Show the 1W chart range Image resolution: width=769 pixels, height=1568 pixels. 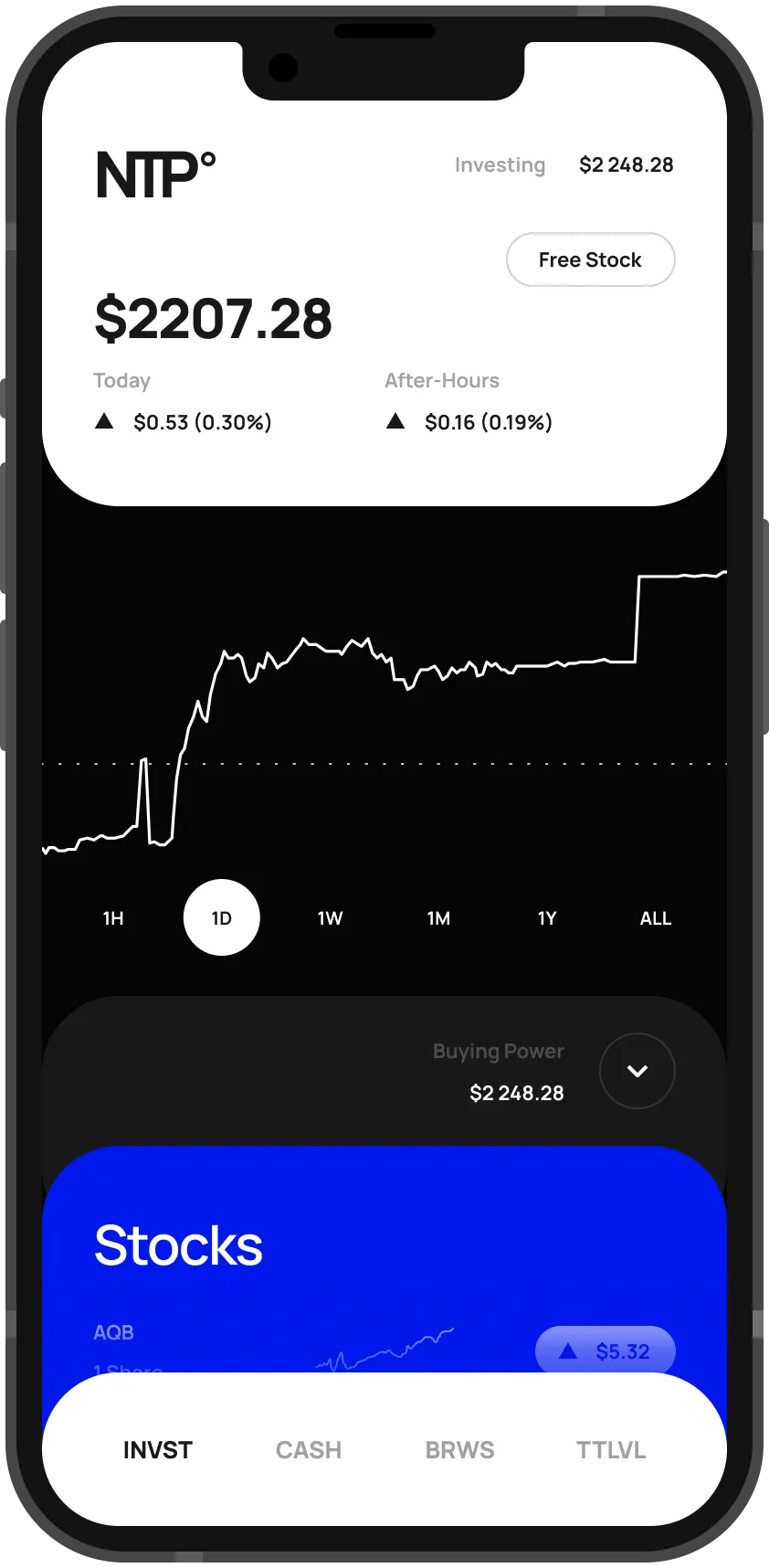[x=330, y=918]
